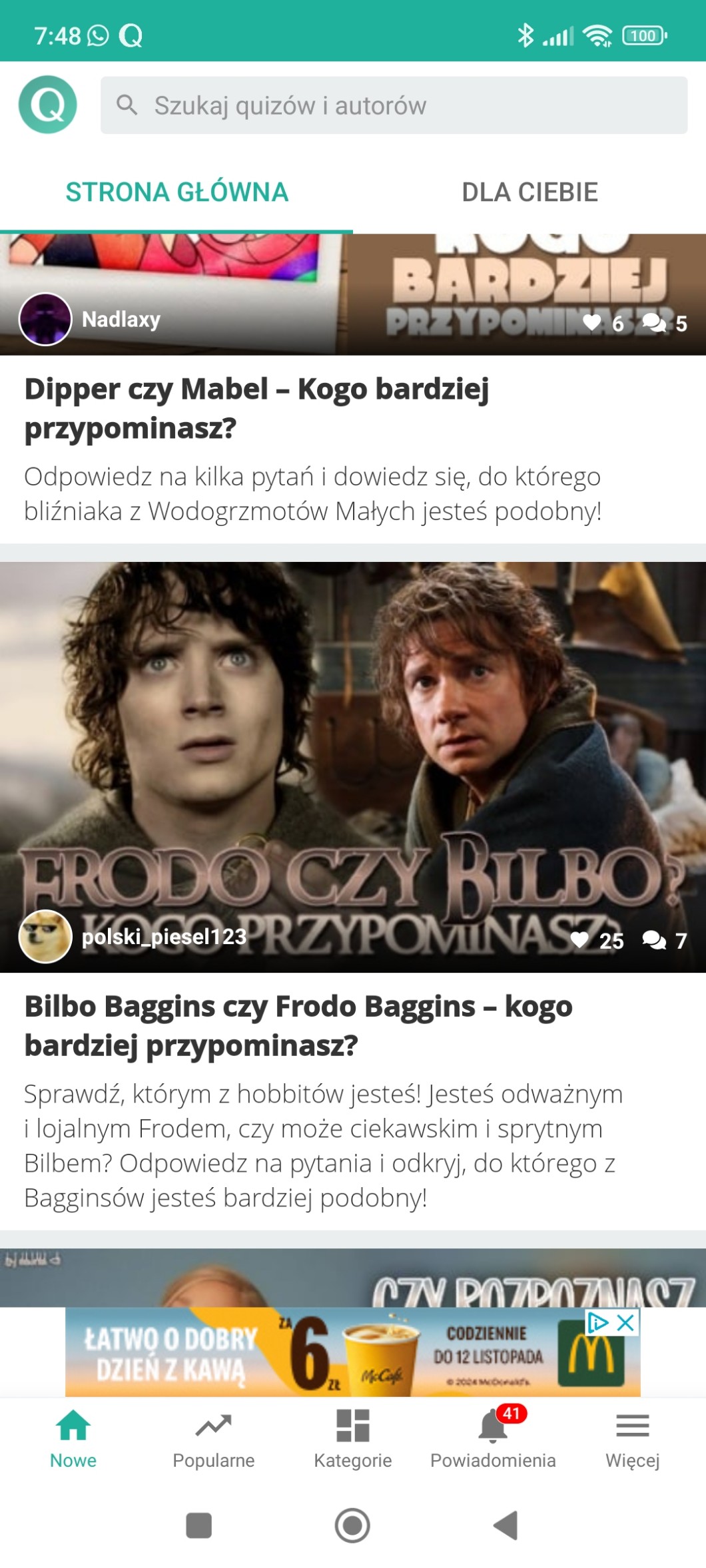Switch to the Dla Ciebie tab
The width and height of the screenshot is (706, 1568).
(x=529, y=192)
